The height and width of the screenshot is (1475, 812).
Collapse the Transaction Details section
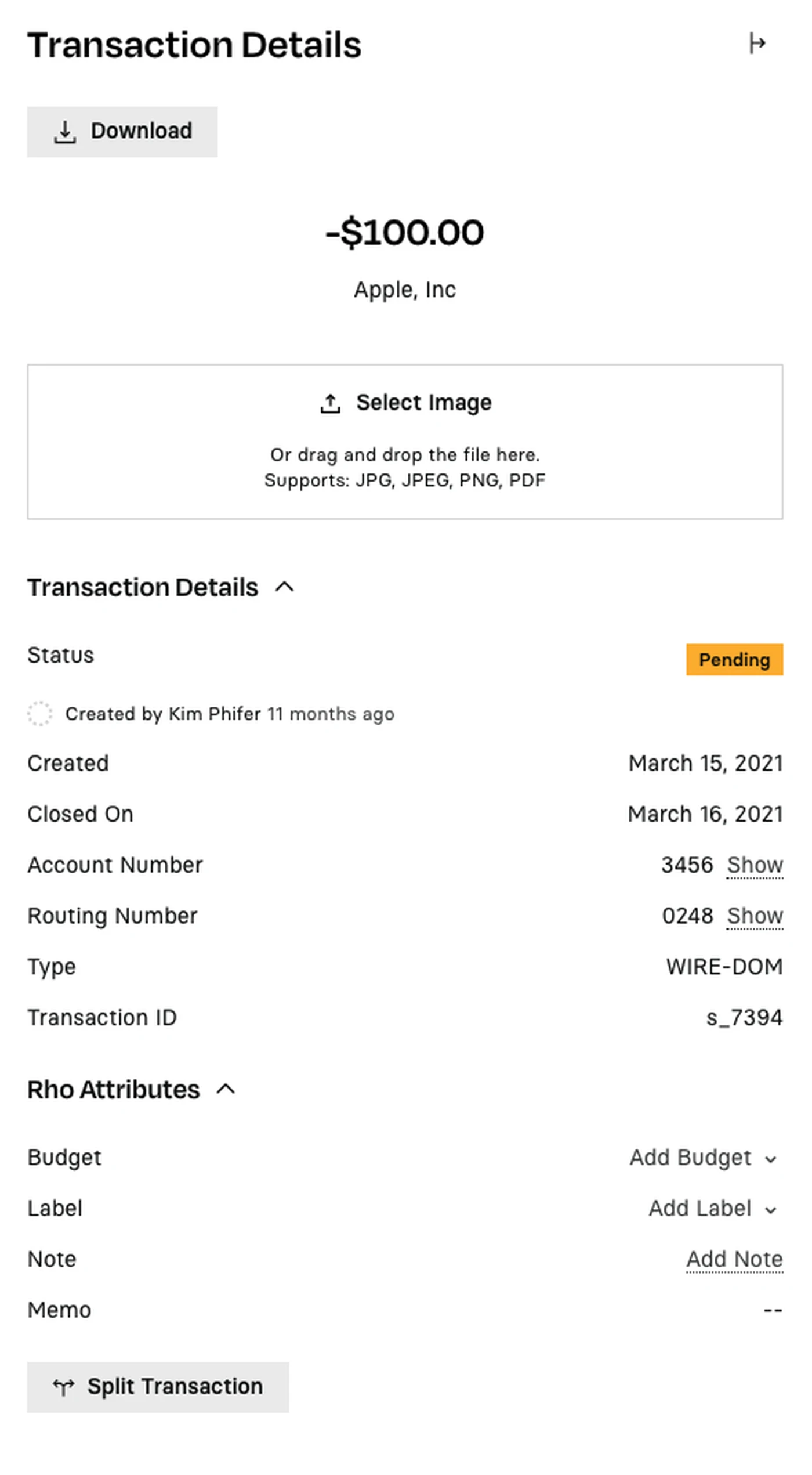click(284, 587)
